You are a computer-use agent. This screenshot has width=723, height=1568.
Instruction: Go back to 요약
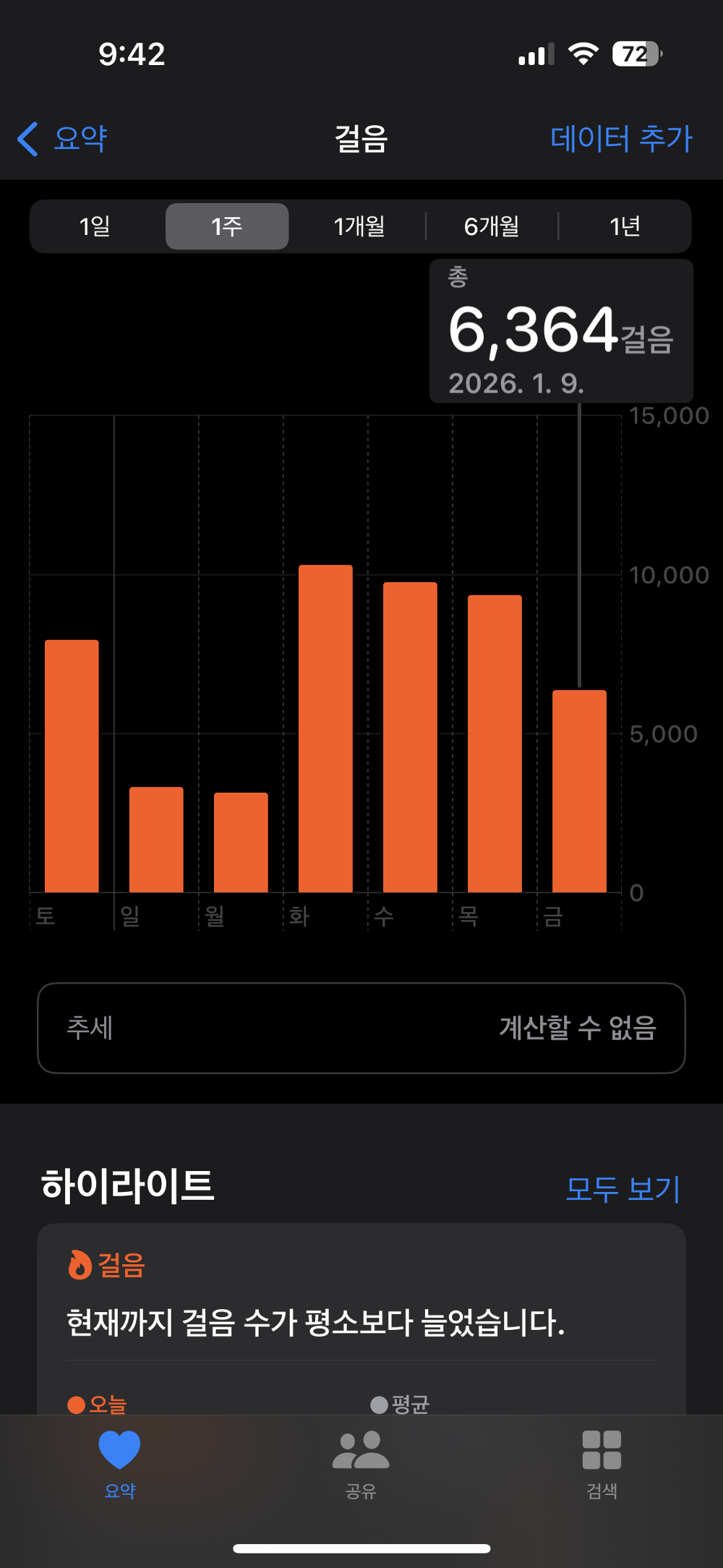64,138
